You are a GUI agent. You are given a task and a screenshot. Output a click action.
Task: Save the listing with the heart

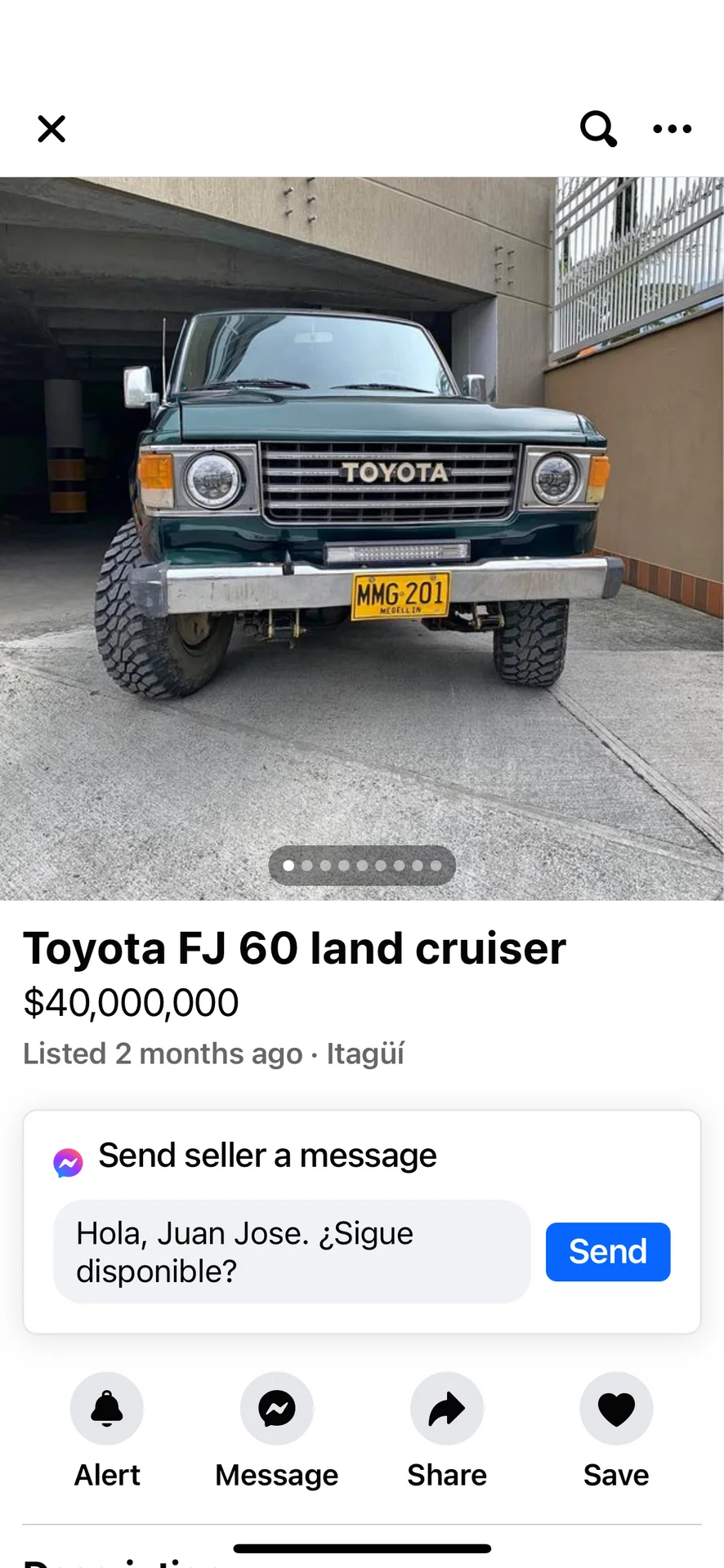coord(616,1410)
